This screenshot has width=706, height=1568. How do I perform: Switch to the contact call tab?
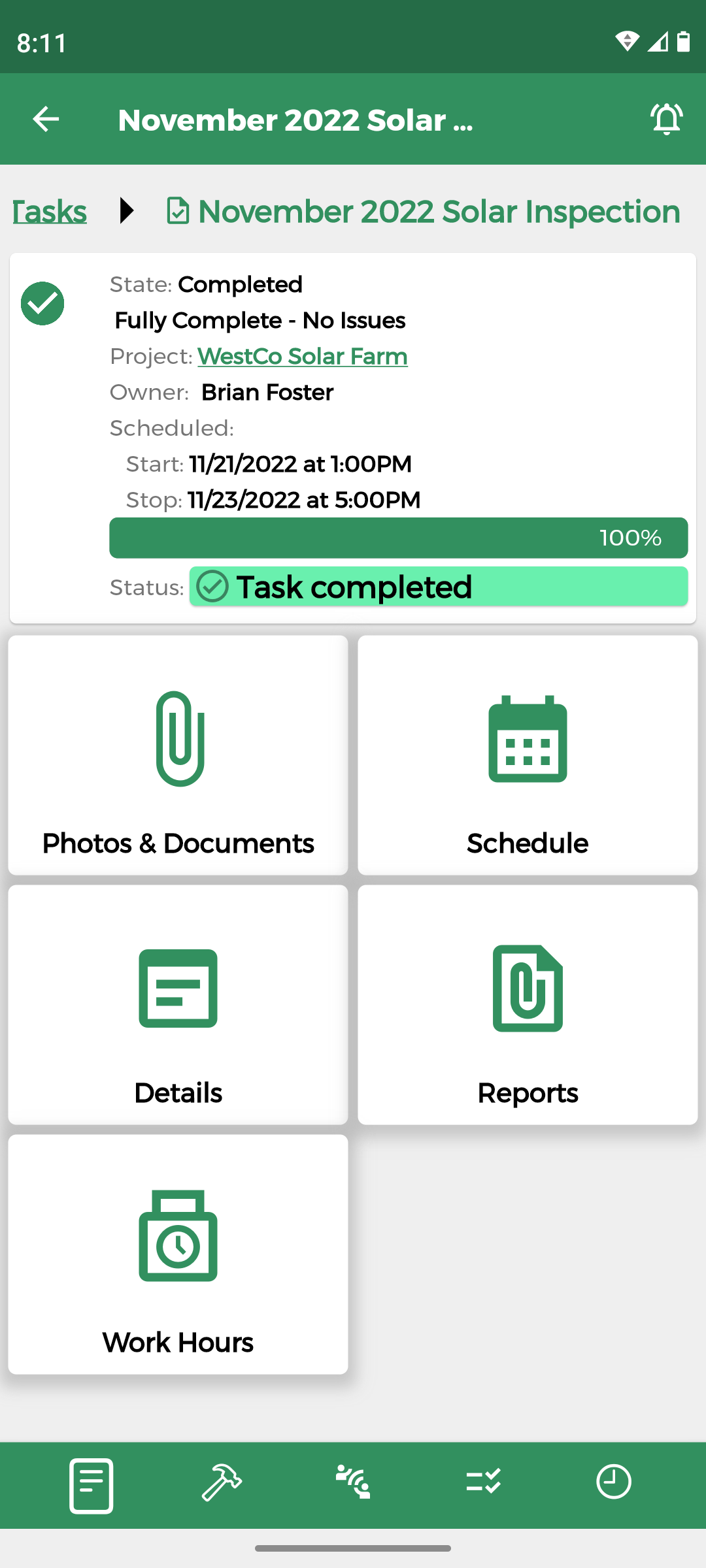point(353,1482)
